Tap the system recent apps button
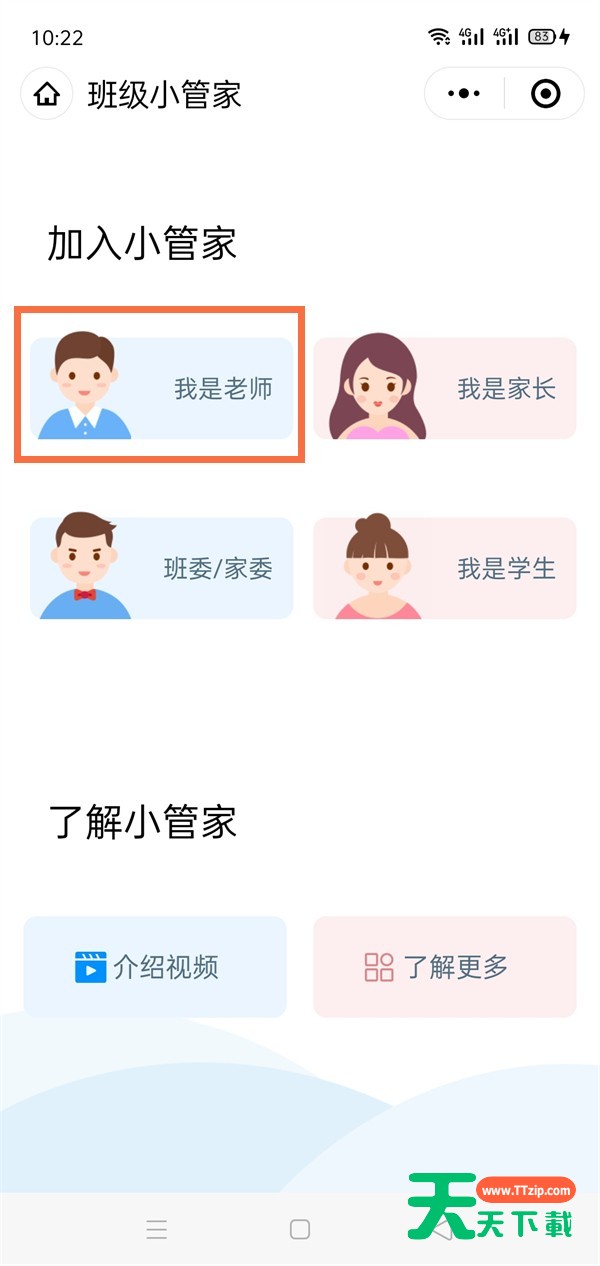600x1266 pixels. 157,1230
